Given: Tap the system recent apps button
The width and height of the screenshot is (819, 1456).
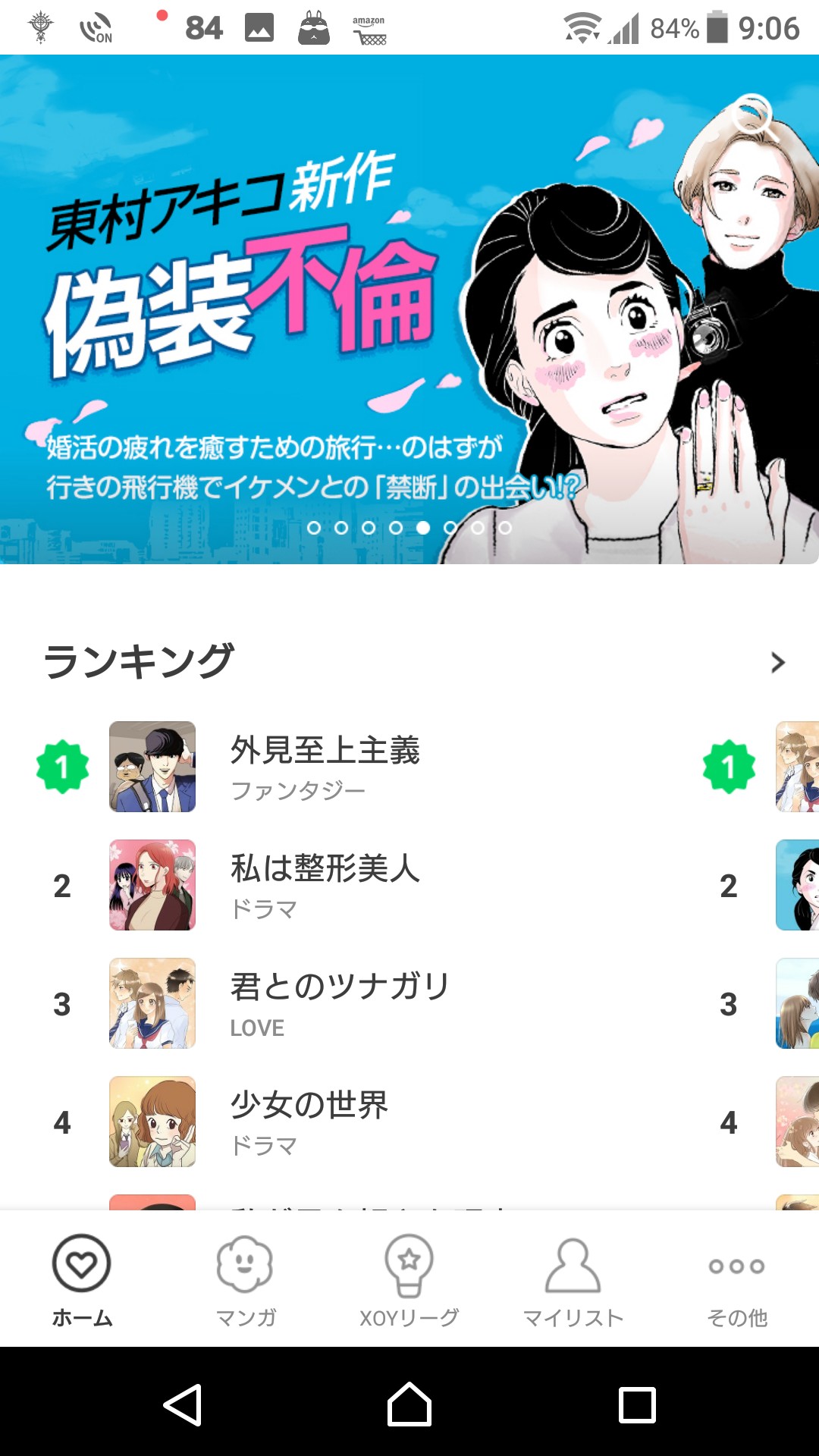Looking at the screenshot, I should [x=637, y=1404].
